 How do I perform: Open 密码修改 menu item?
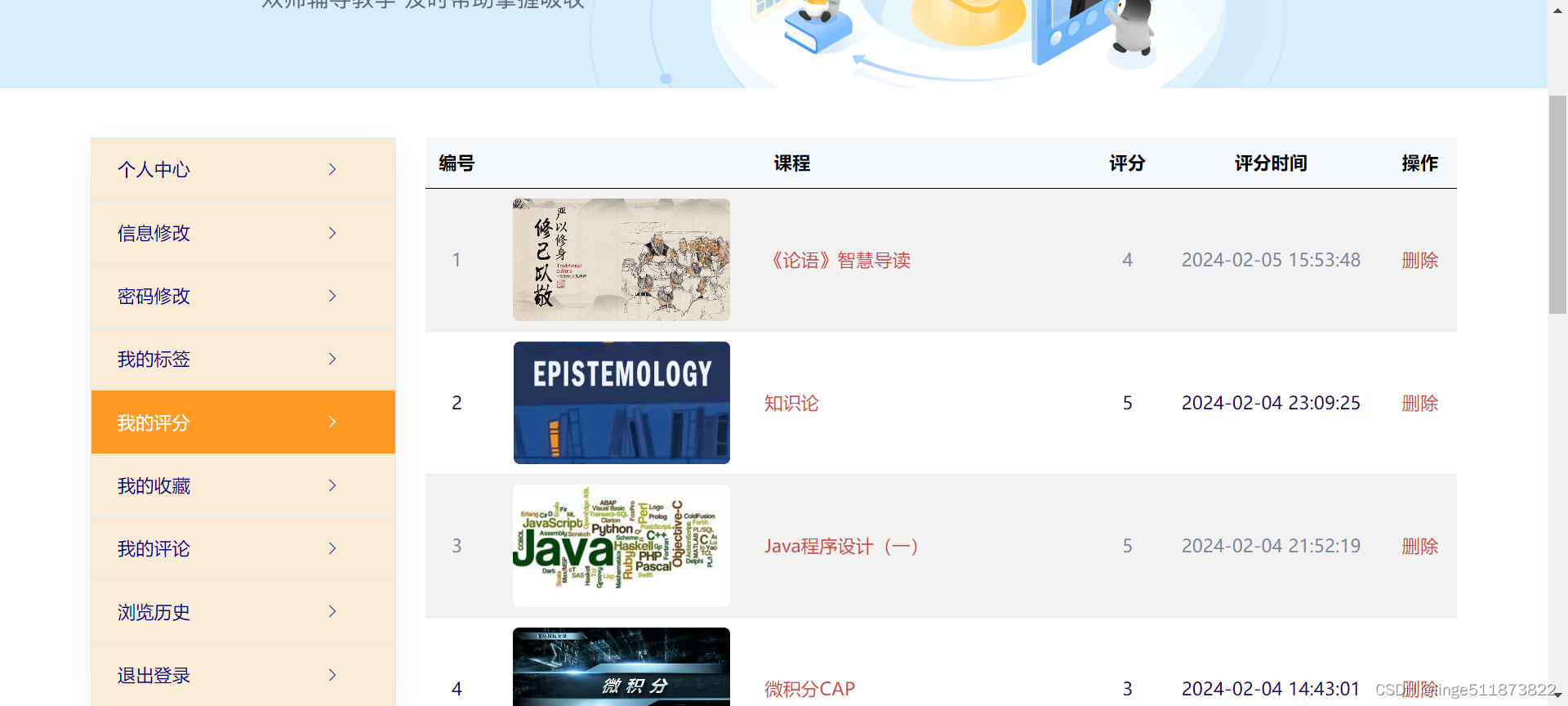pyautogui.click(x=154, y=296)
